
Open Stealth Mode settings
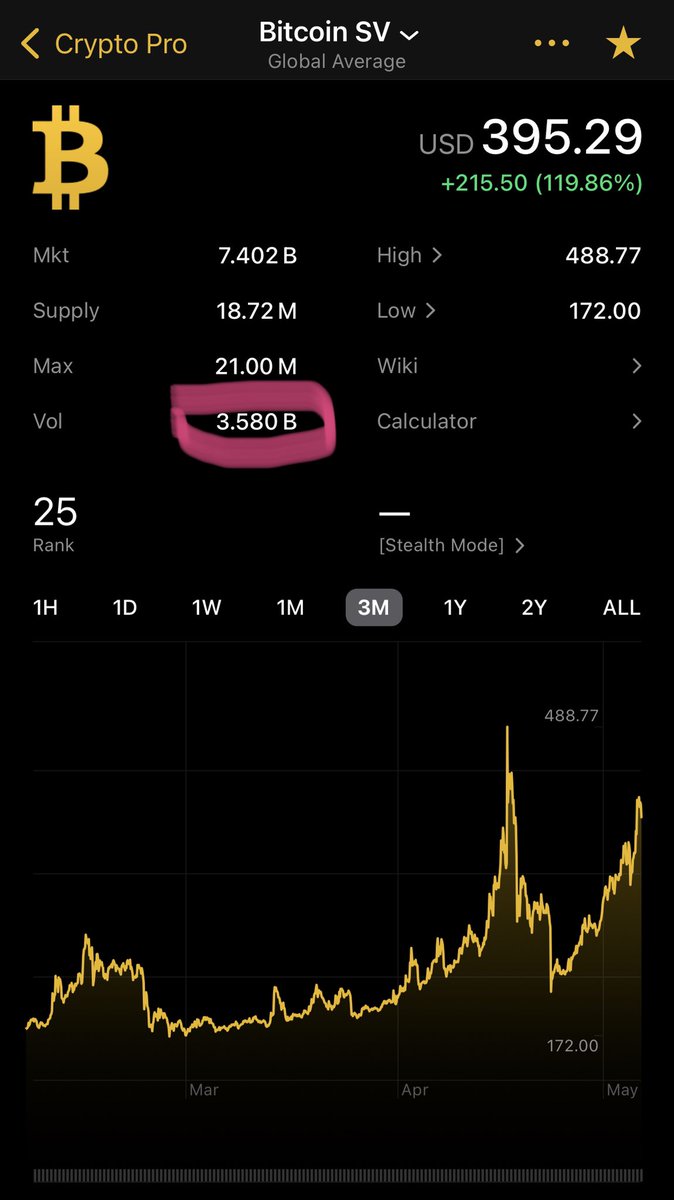[452, 545]
